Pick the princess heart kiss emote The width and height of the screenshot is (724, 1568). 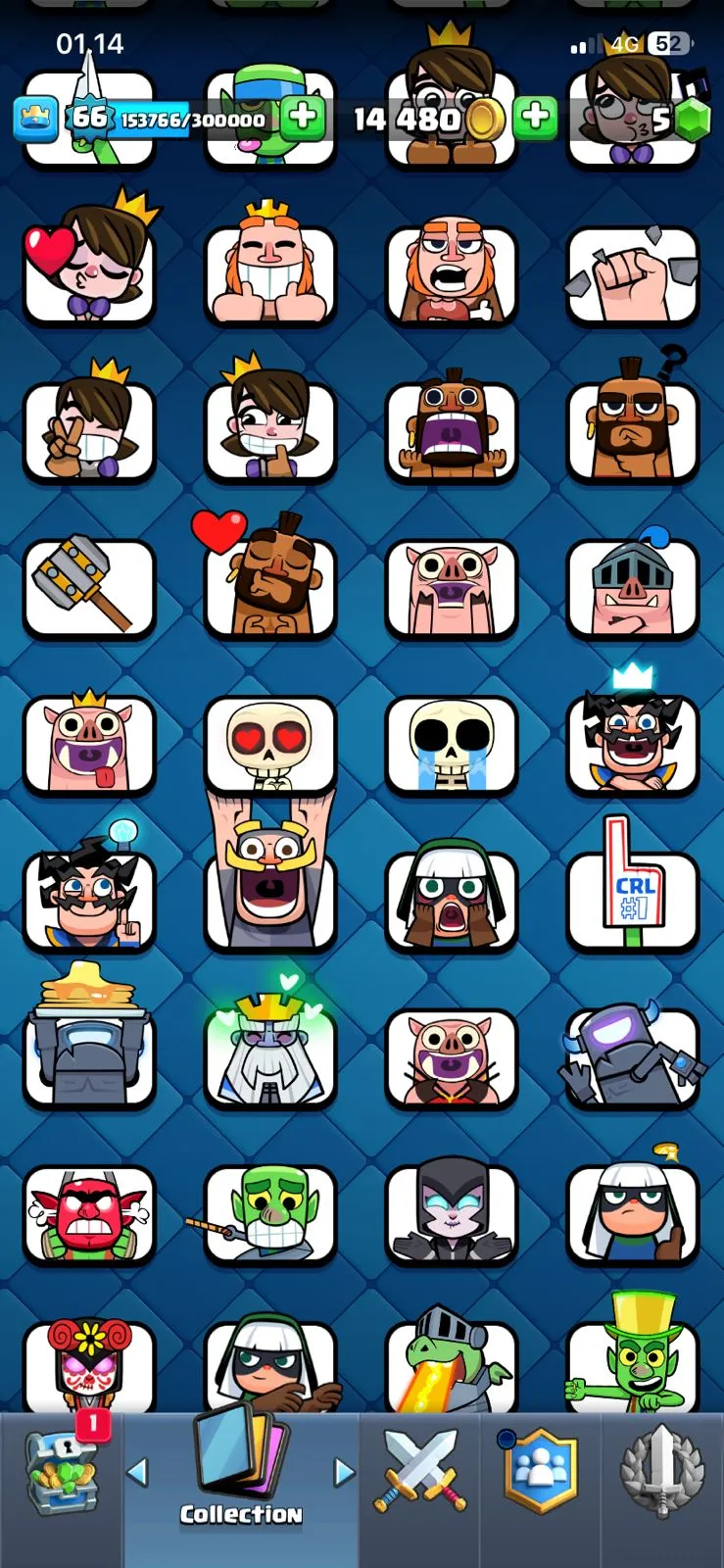coord(88,269)
